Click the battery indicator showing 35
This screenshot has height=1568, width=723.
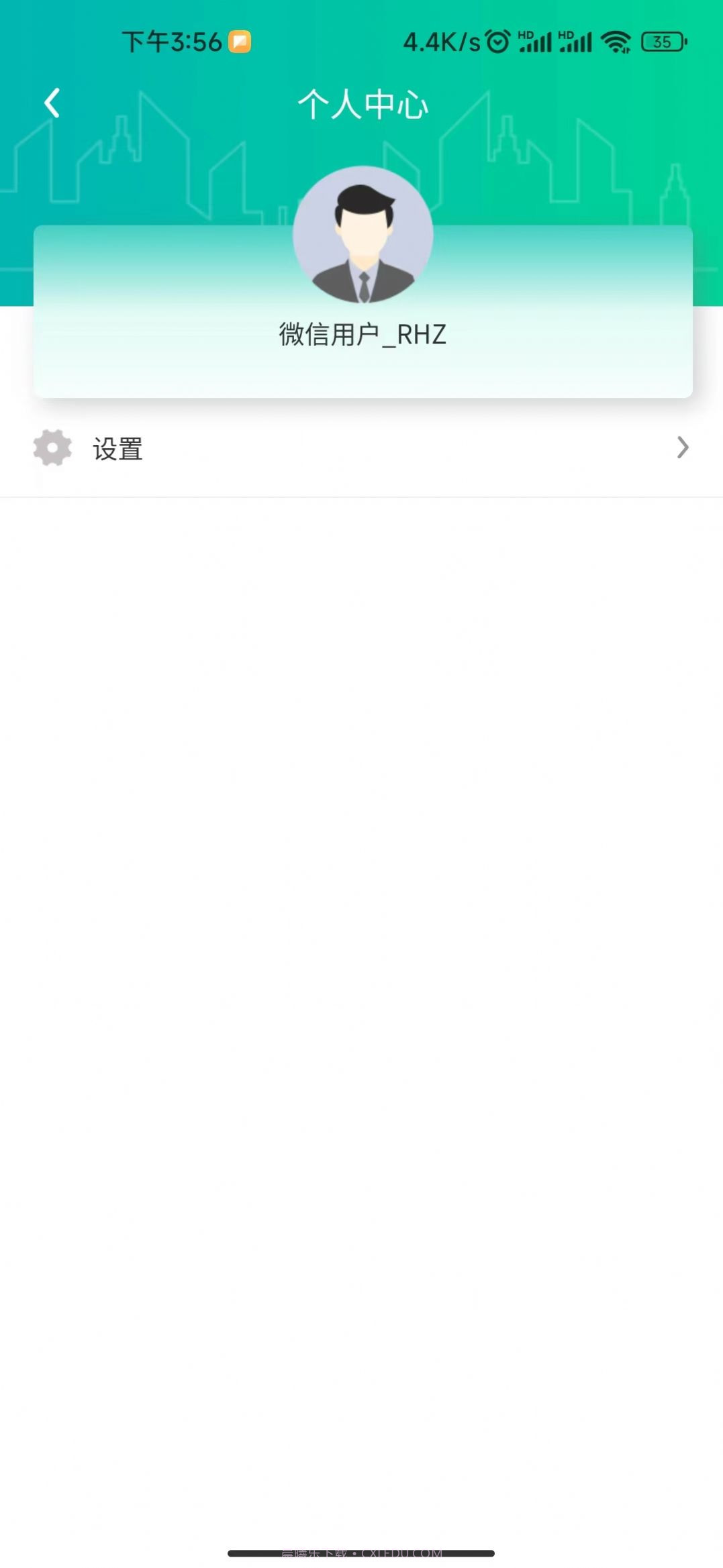(661, 42)
